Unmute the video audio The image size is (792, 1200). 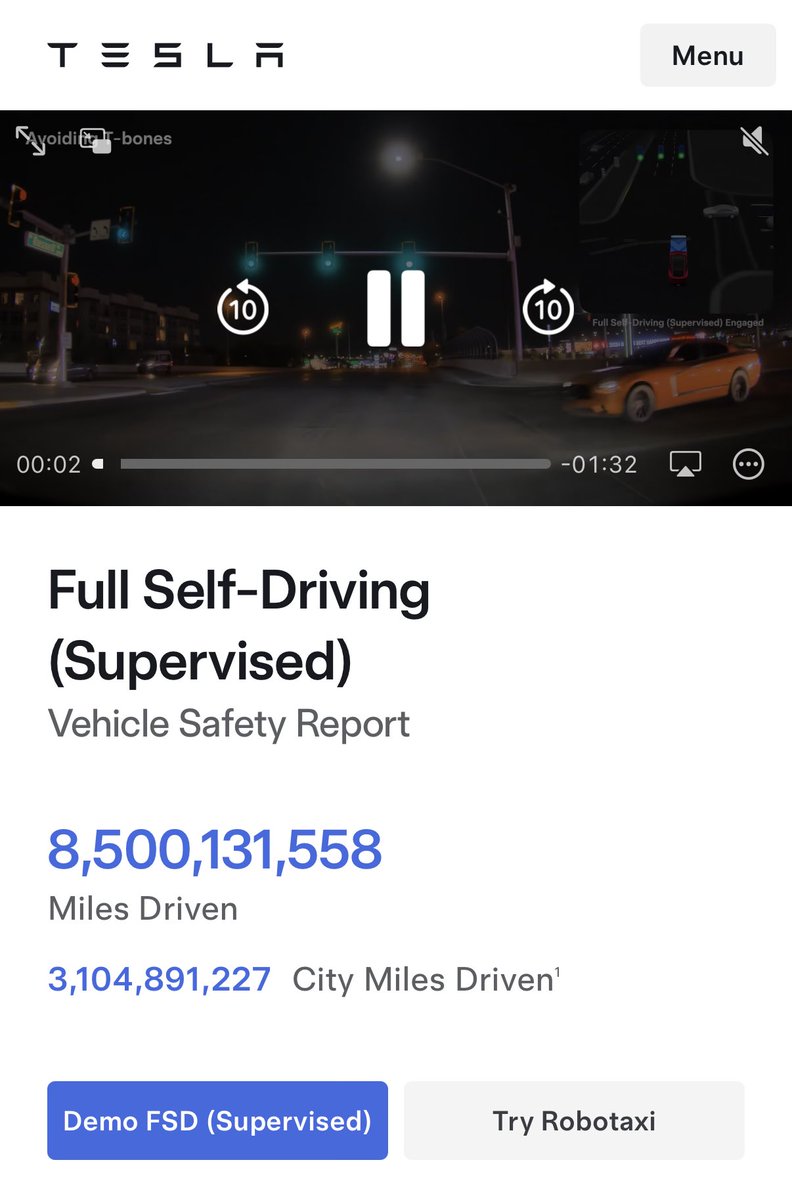[752, 140]
